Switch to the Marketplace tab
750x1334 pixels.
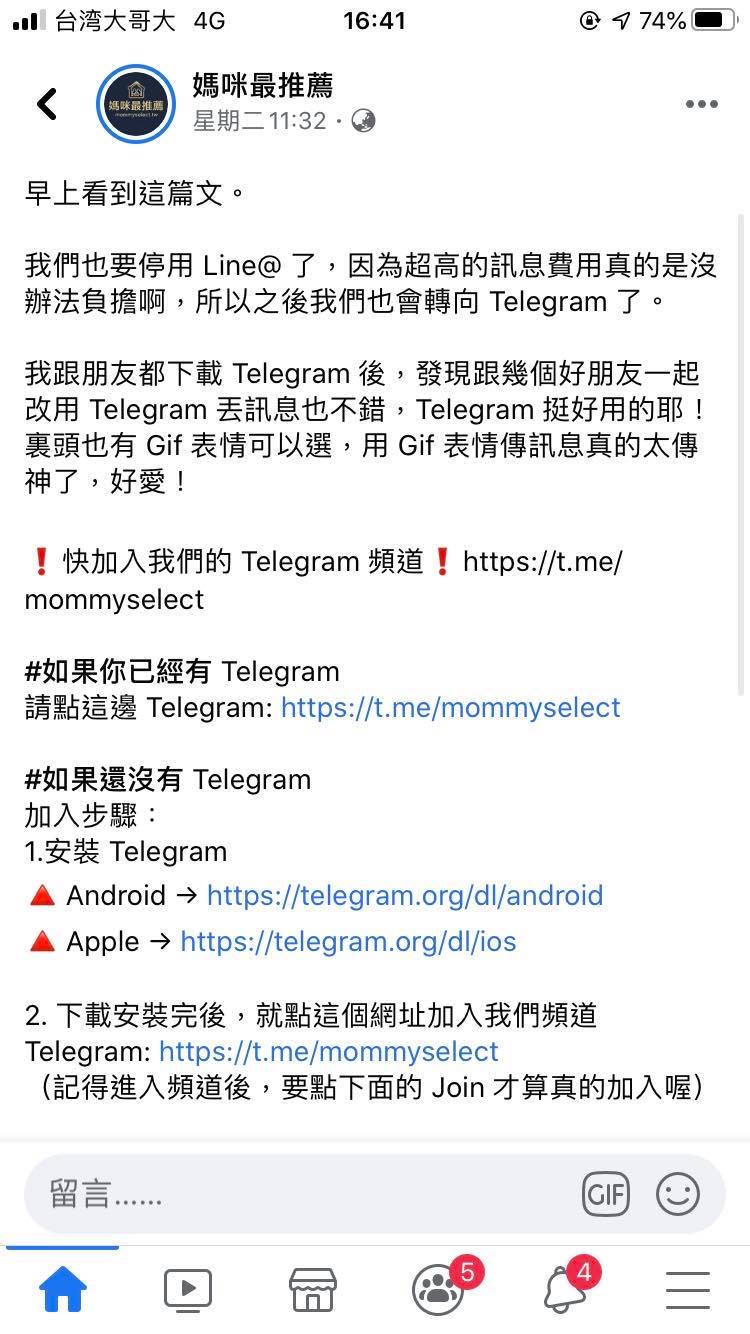[312, 1290]
